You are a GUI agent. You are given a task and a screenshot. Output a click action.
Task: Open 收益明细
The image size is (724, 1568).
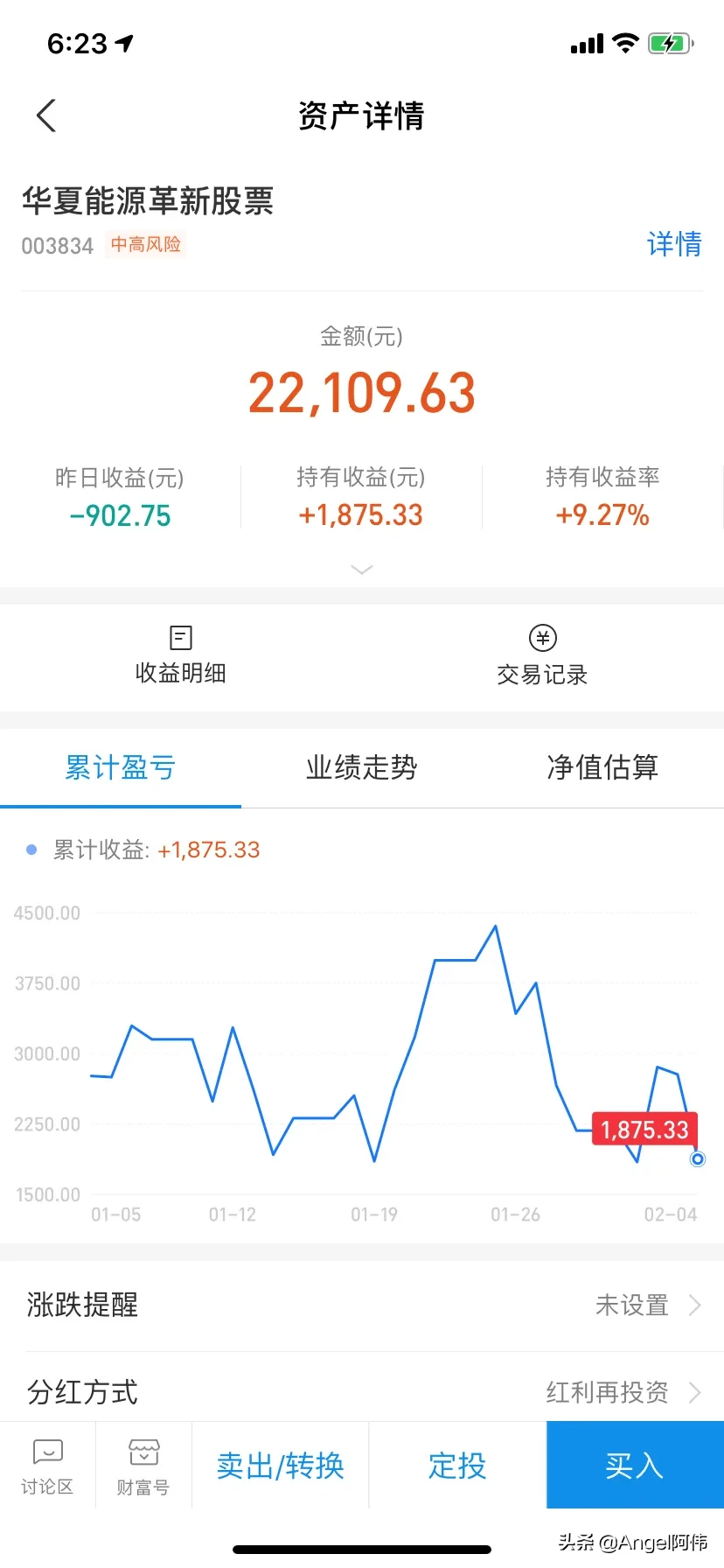pyautogui.click(x=180, y=656)
